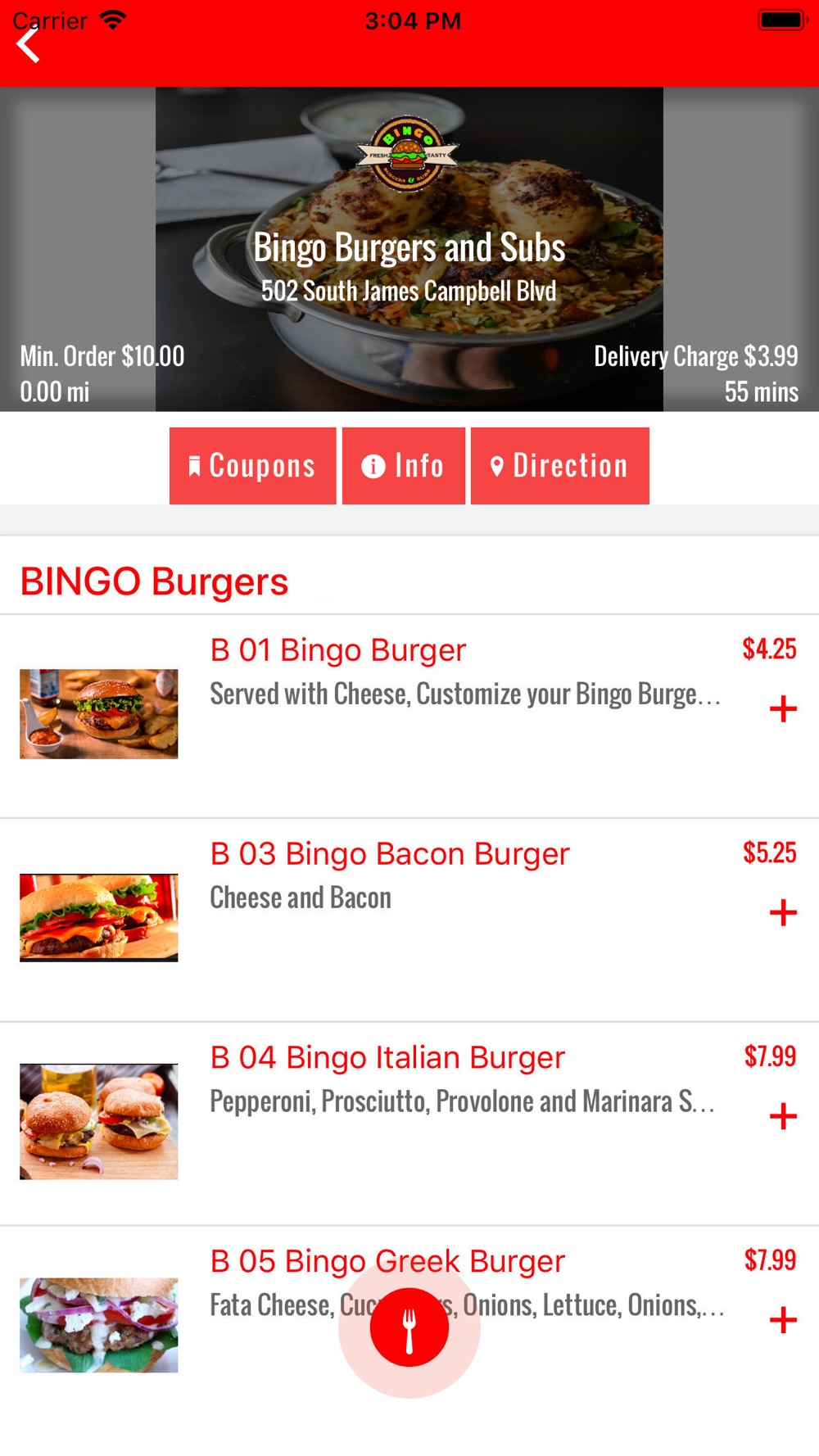Add B 03 Bingo Bacon Burger with plus

(x=783, y=912)
